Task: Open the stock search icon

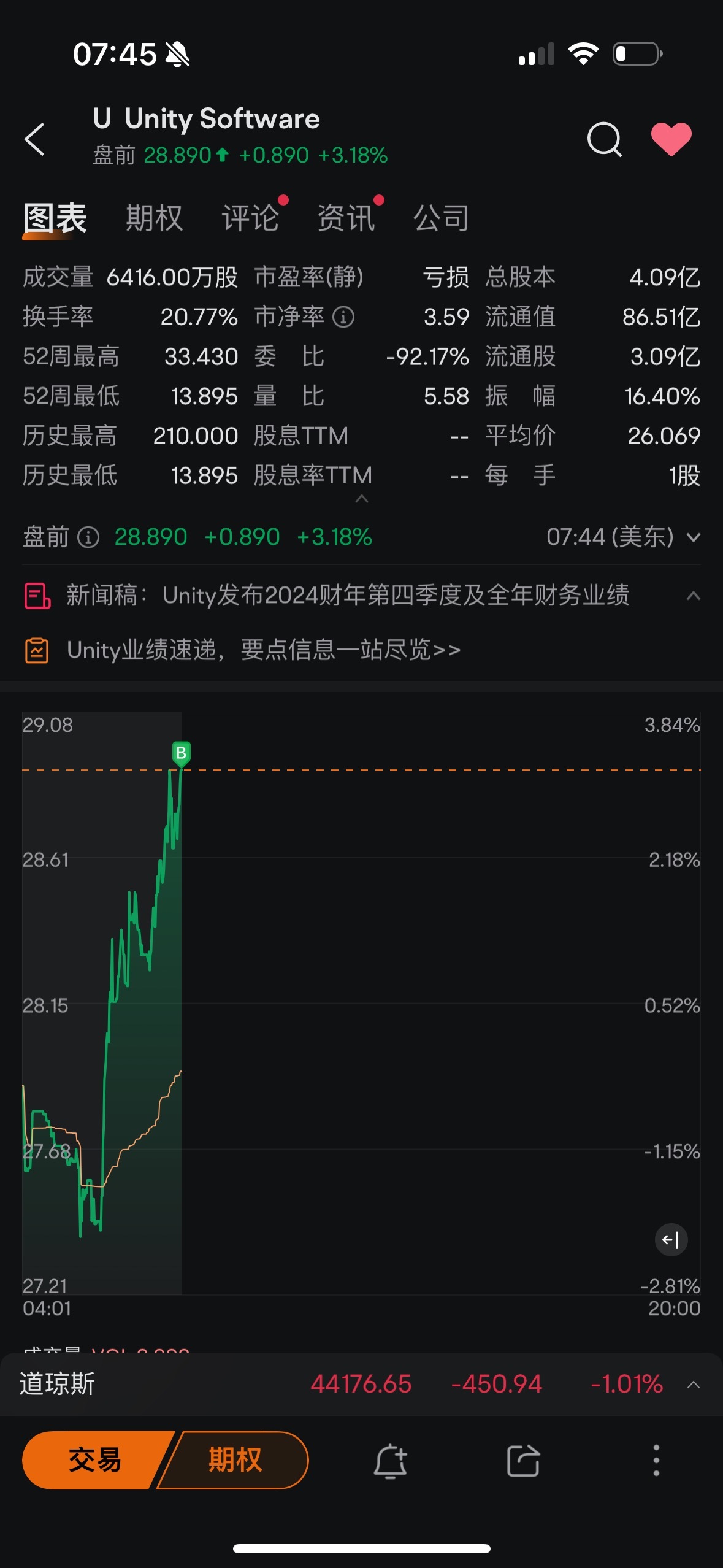Action: 605,139
